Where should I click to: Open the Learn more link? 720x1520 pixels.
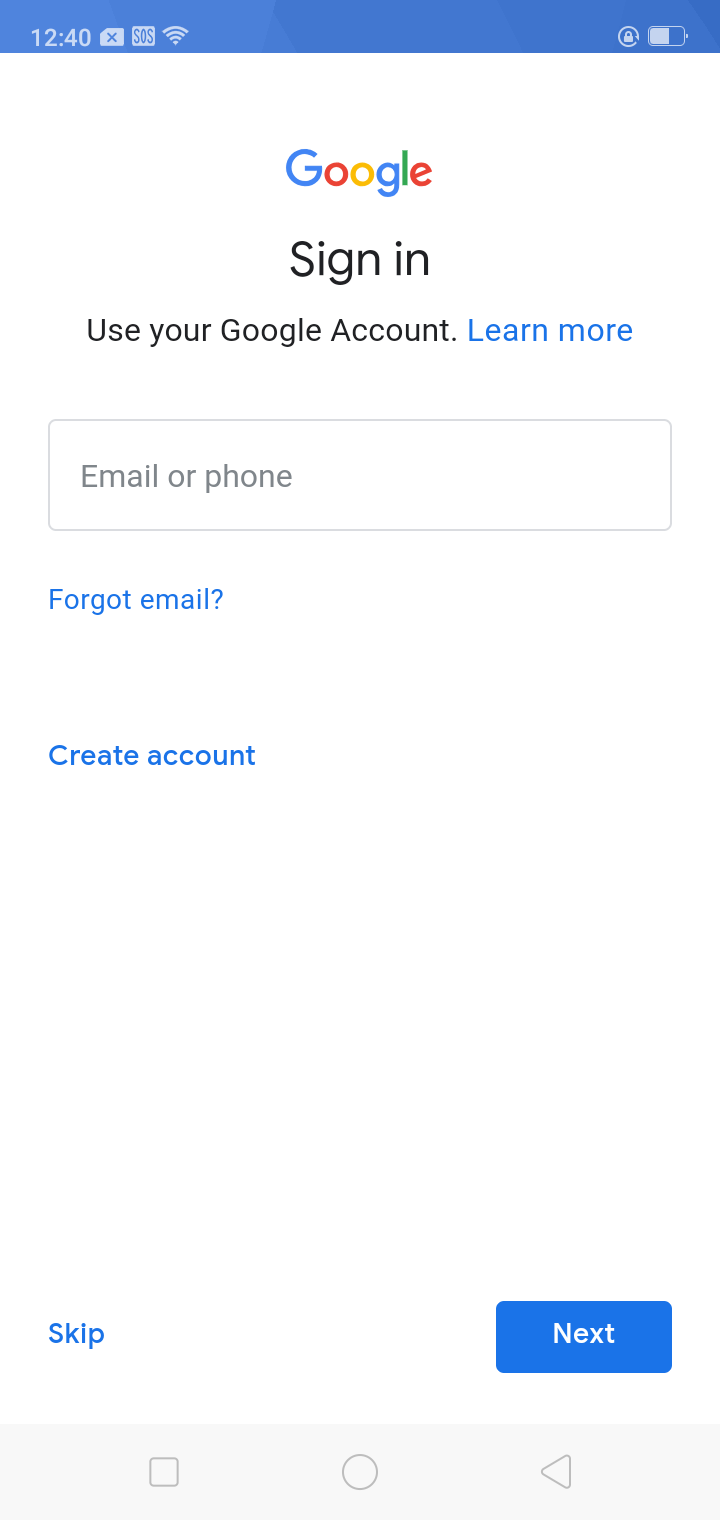coord(550,330)
